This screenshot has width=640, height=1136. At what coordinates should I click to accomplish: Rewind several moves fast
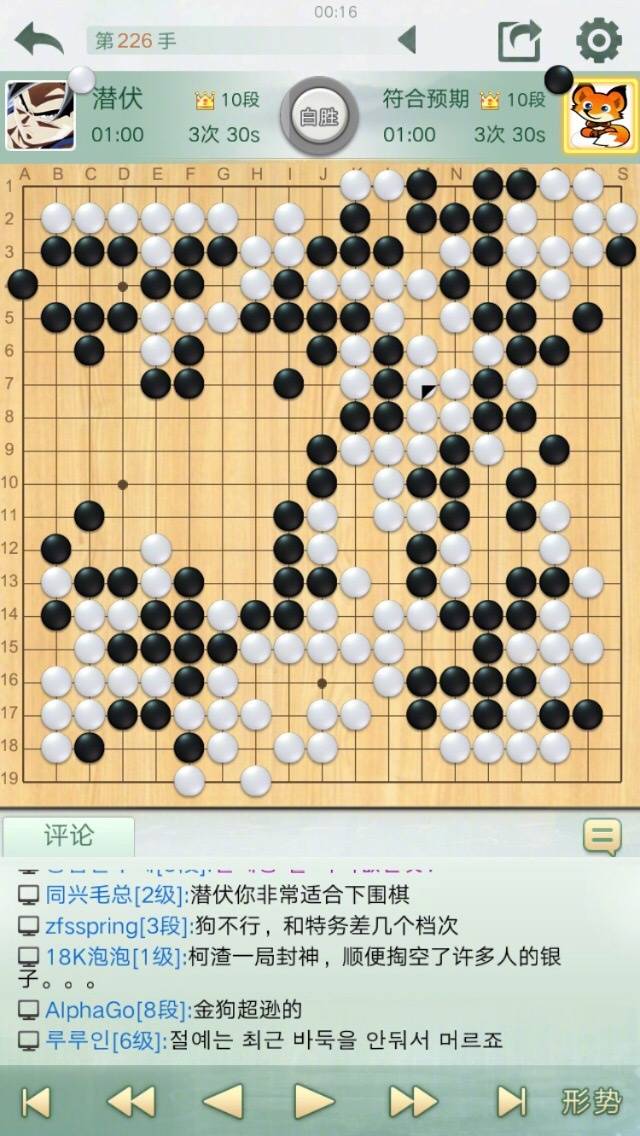(x=130, y=1102)
